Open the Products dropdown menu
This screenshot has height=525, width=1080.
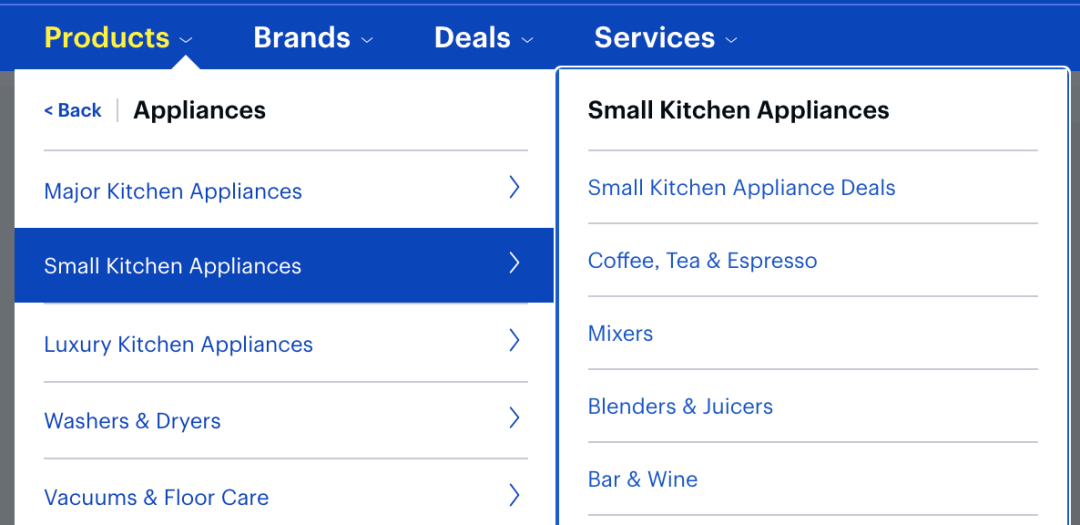pyautogui.click(x=118, y=38)
